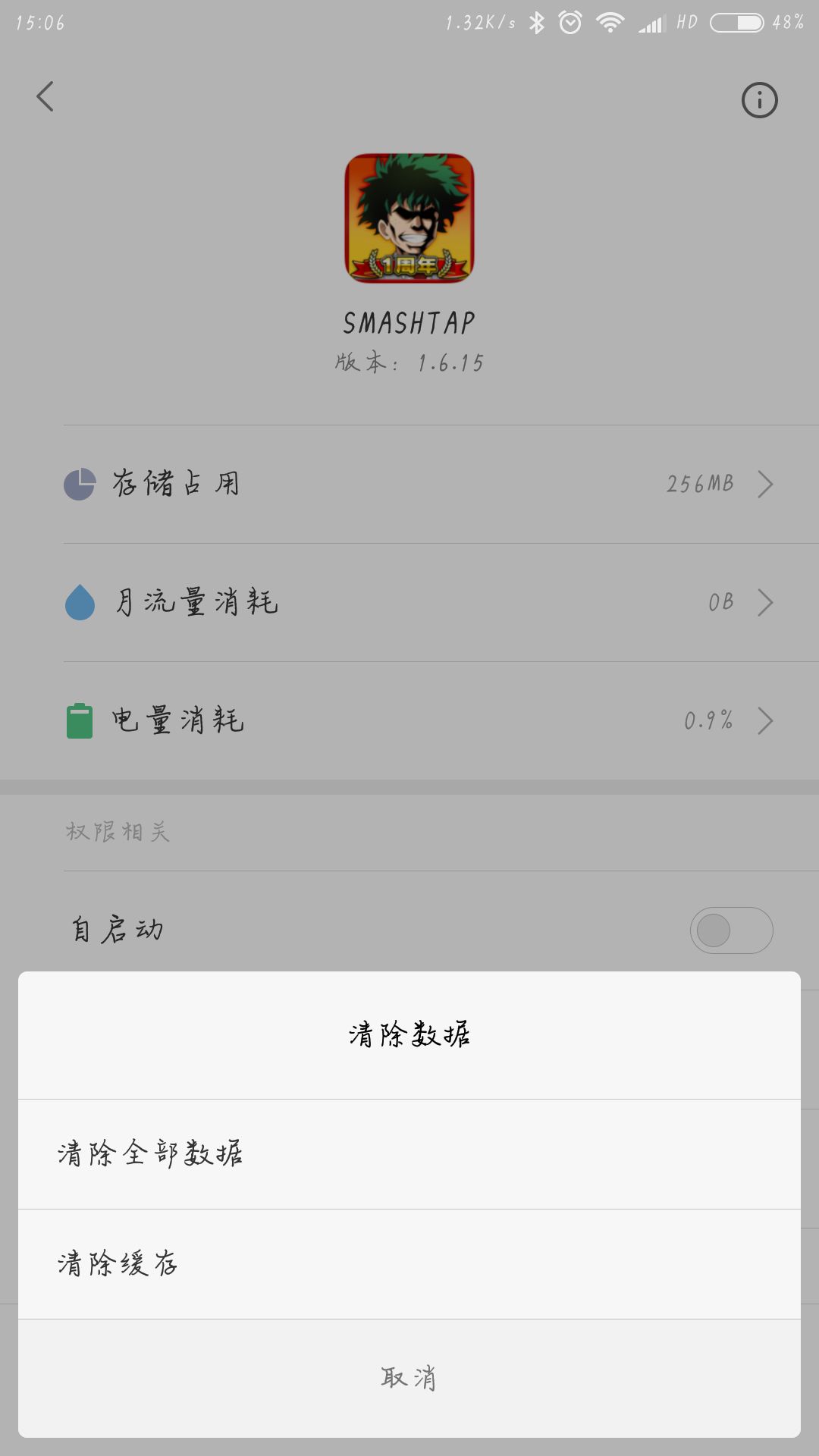Tap the Bluetooth icon in status bar
Viewport: 819px width, 1456px height.
click(x=535, y=22)
